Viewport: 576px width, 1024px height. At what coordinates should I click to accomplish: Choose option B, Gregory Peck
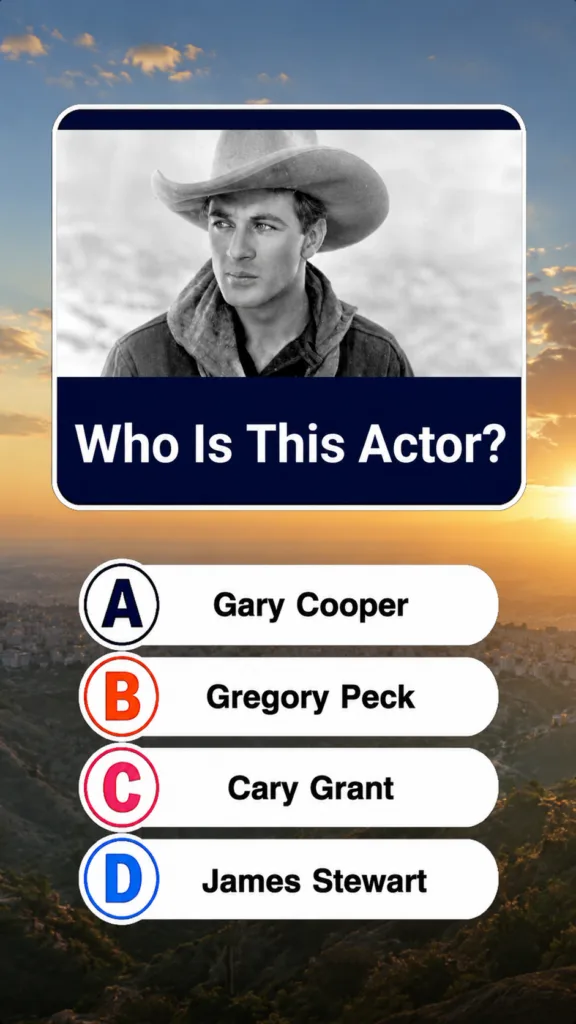(289, 696)
